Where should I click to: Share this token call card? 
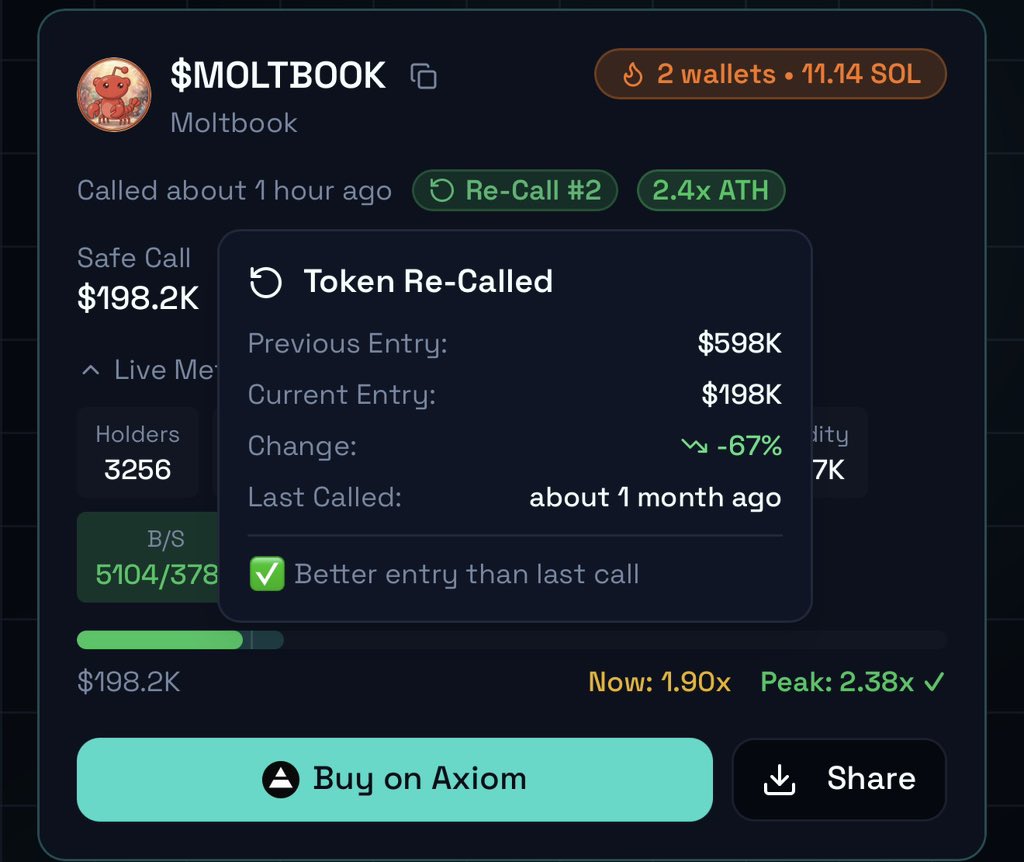(x=839, y=779)
